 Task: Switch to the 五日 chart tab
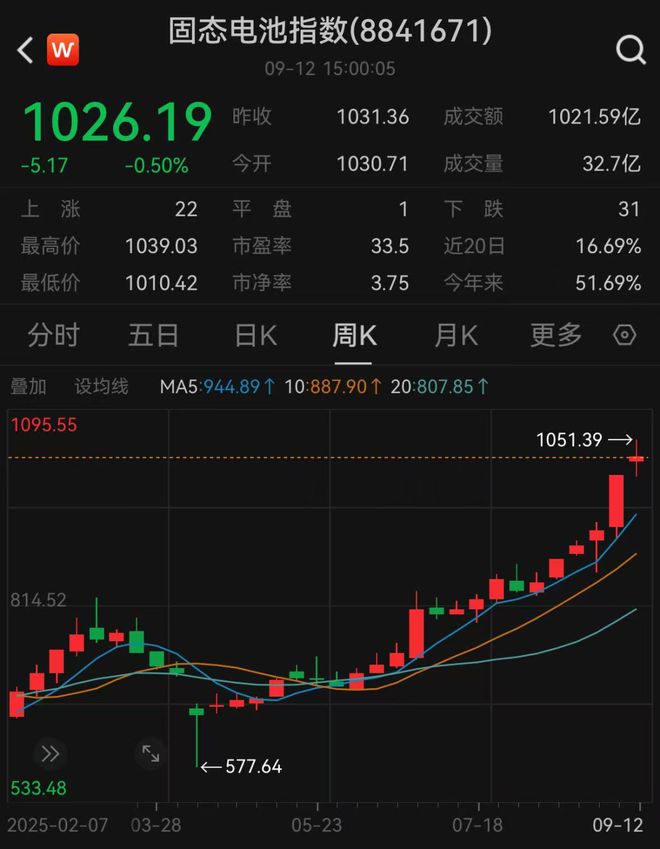click(x=153, y=335)
